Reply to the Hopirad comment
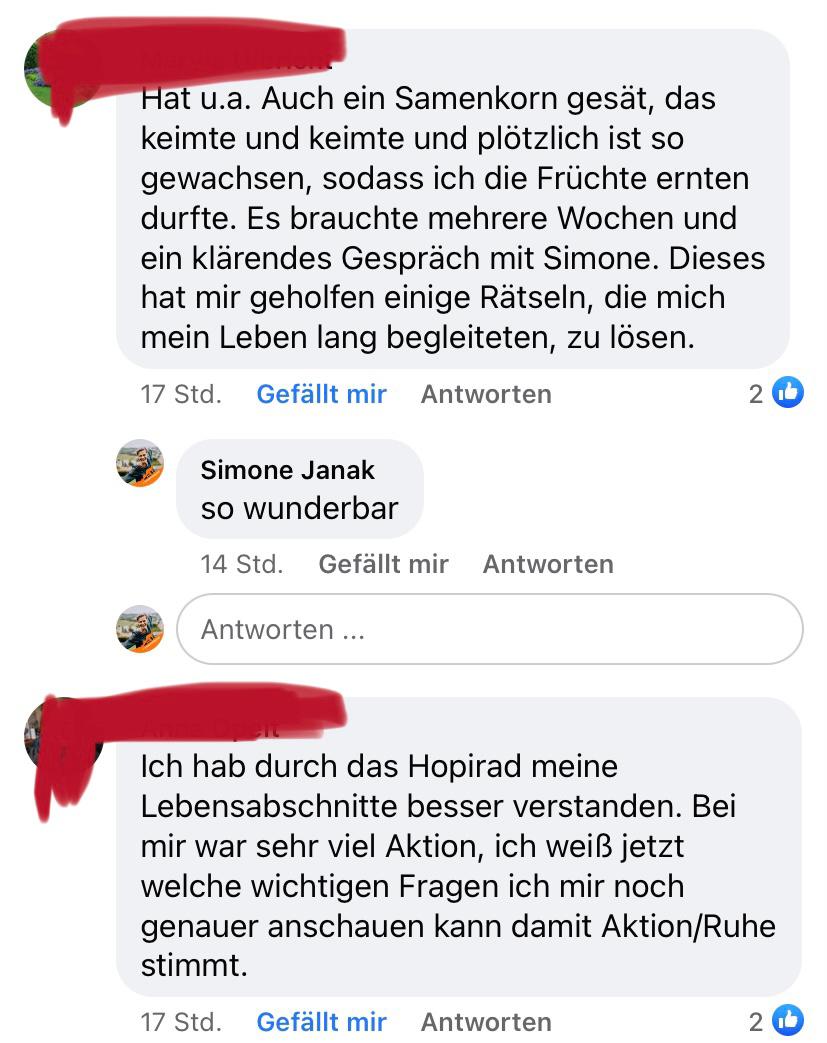The image size is (827, 1043). 486,1022
